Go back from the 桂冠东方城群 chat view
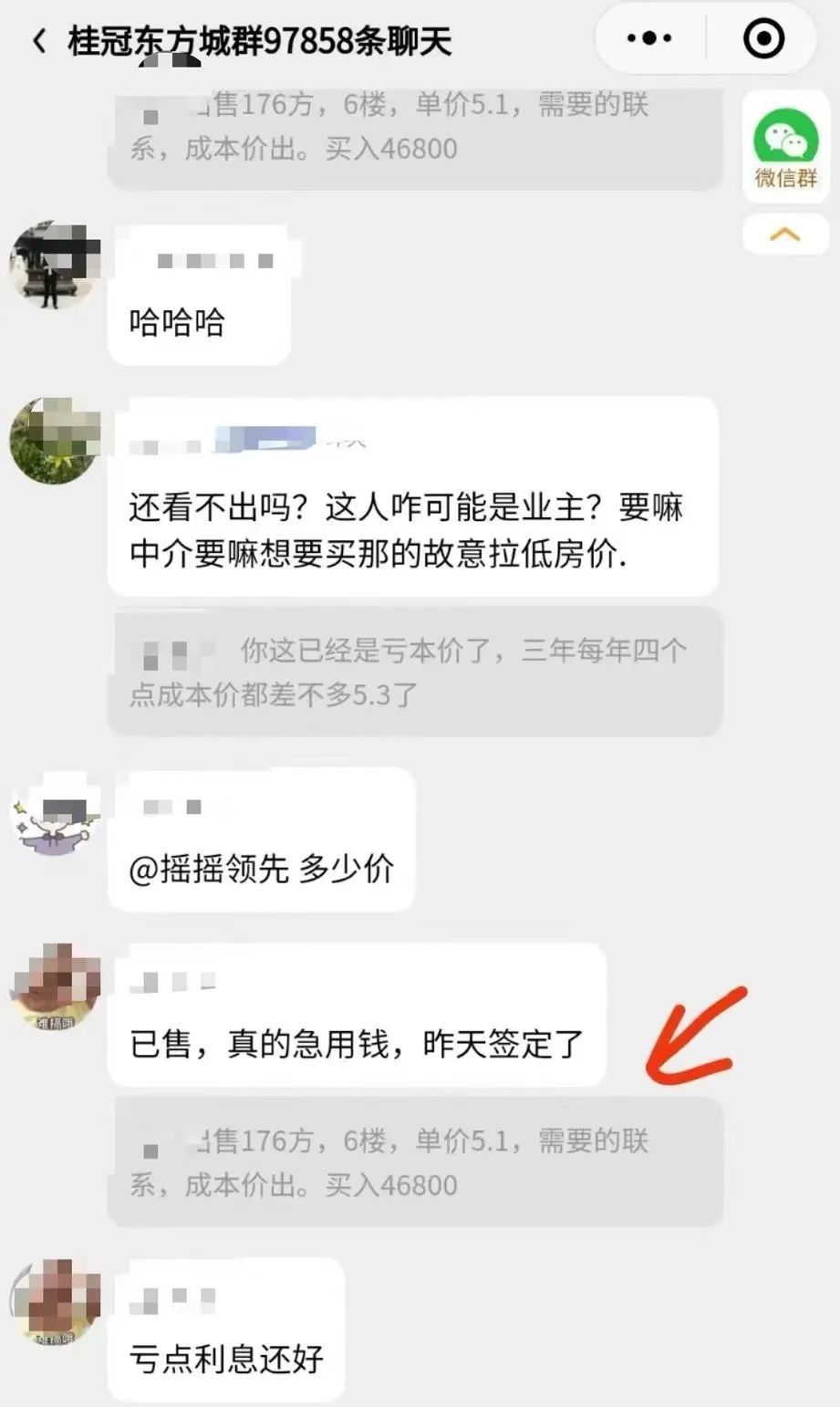The height and width of the screenshot is (1407, 840). click(x=39, y=41)
